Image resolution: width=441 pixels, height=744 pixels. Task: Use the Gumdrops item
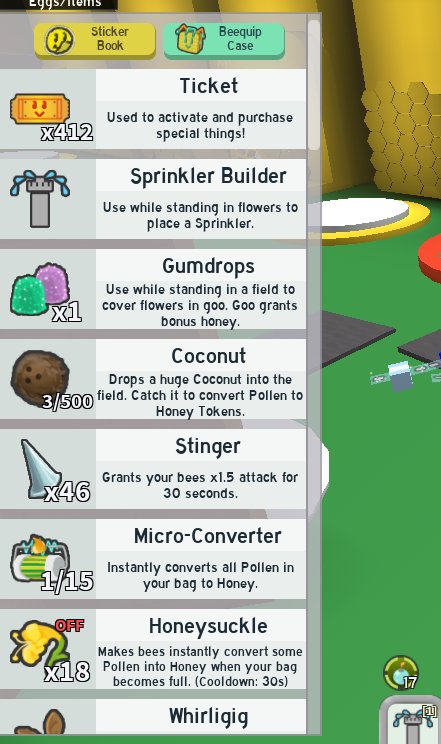153,289
